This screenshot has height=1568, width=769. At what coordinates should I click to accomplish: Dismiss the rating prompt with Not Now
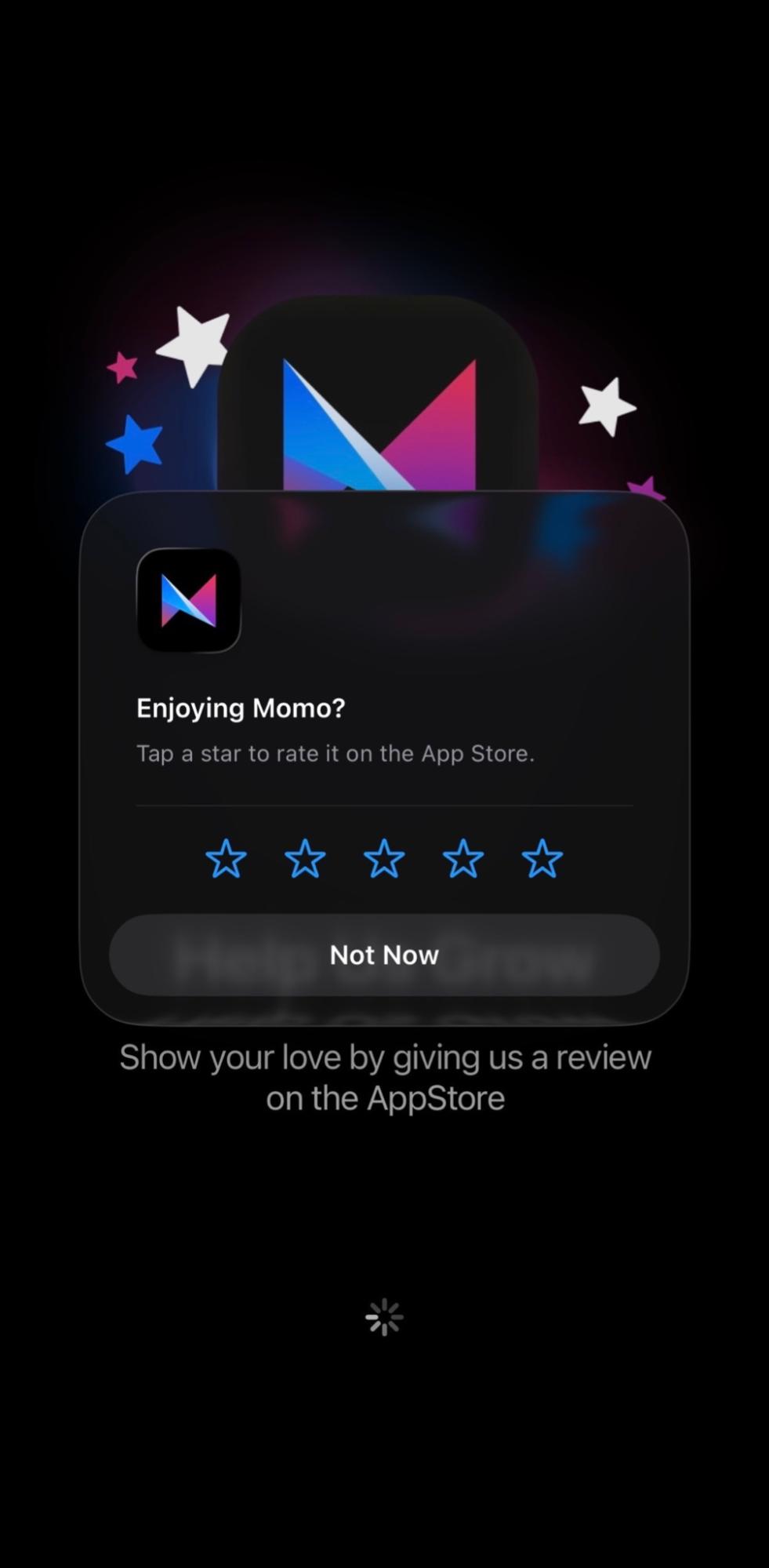click(384, 955)
